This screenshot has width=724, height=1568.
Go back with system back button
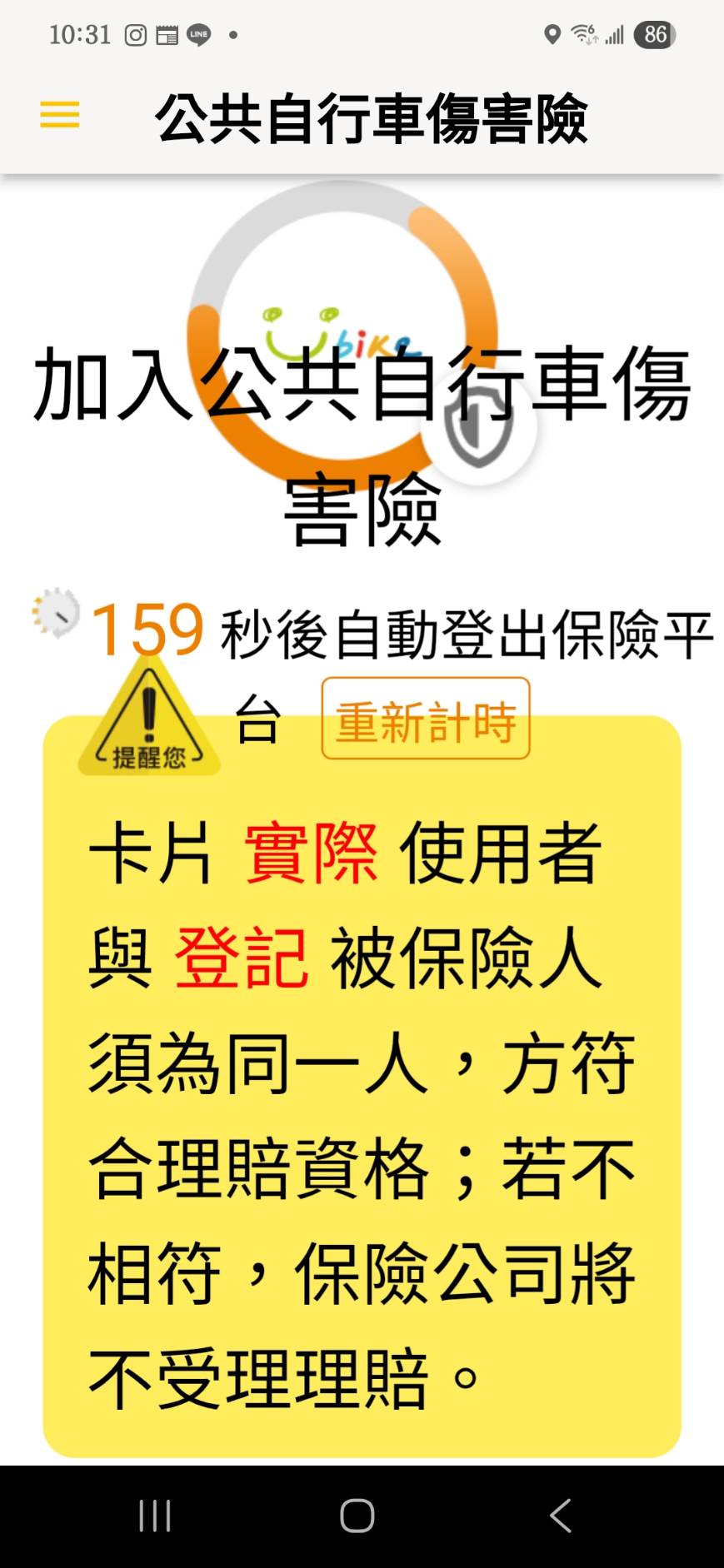coord(561,1516)
